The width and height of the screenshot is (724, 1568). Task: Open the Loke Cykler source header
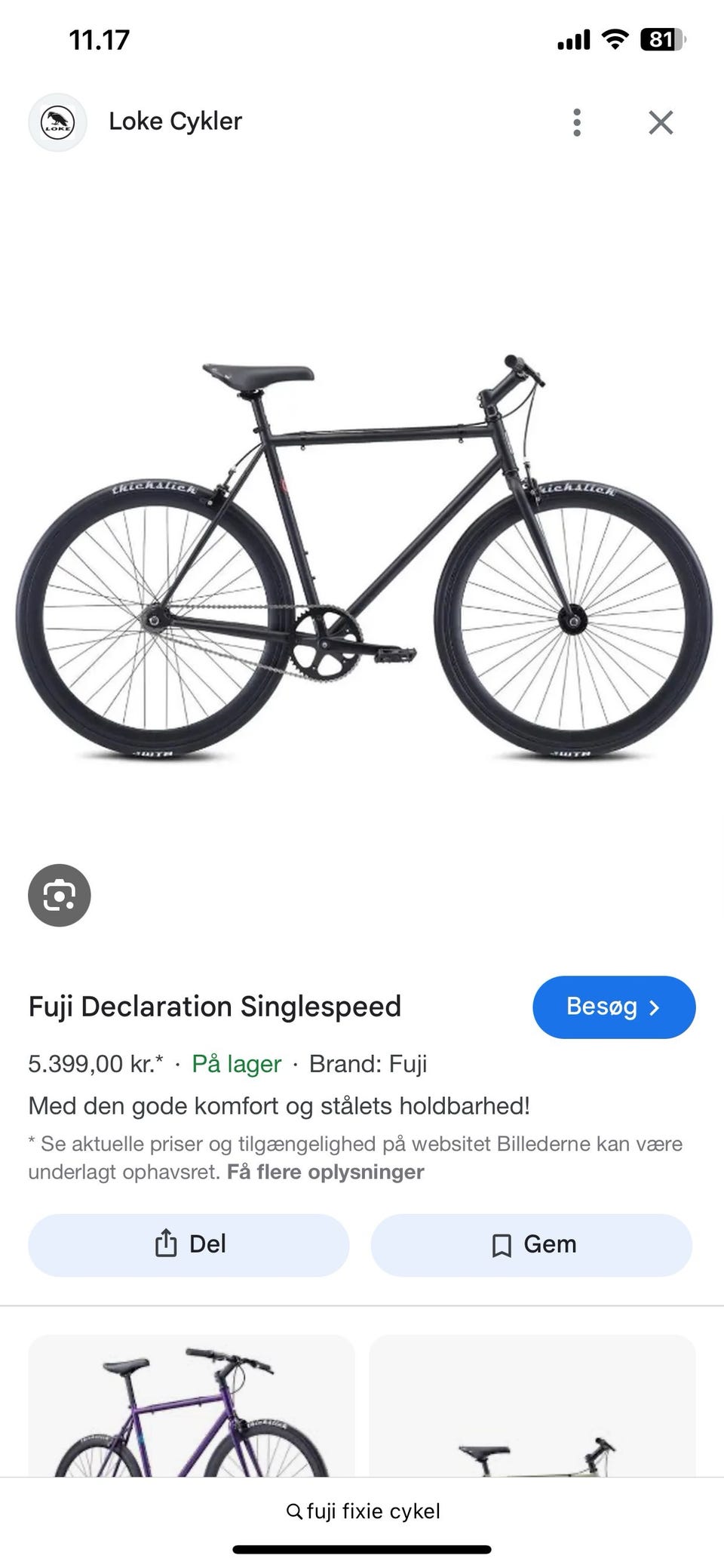tap(175, 121)
